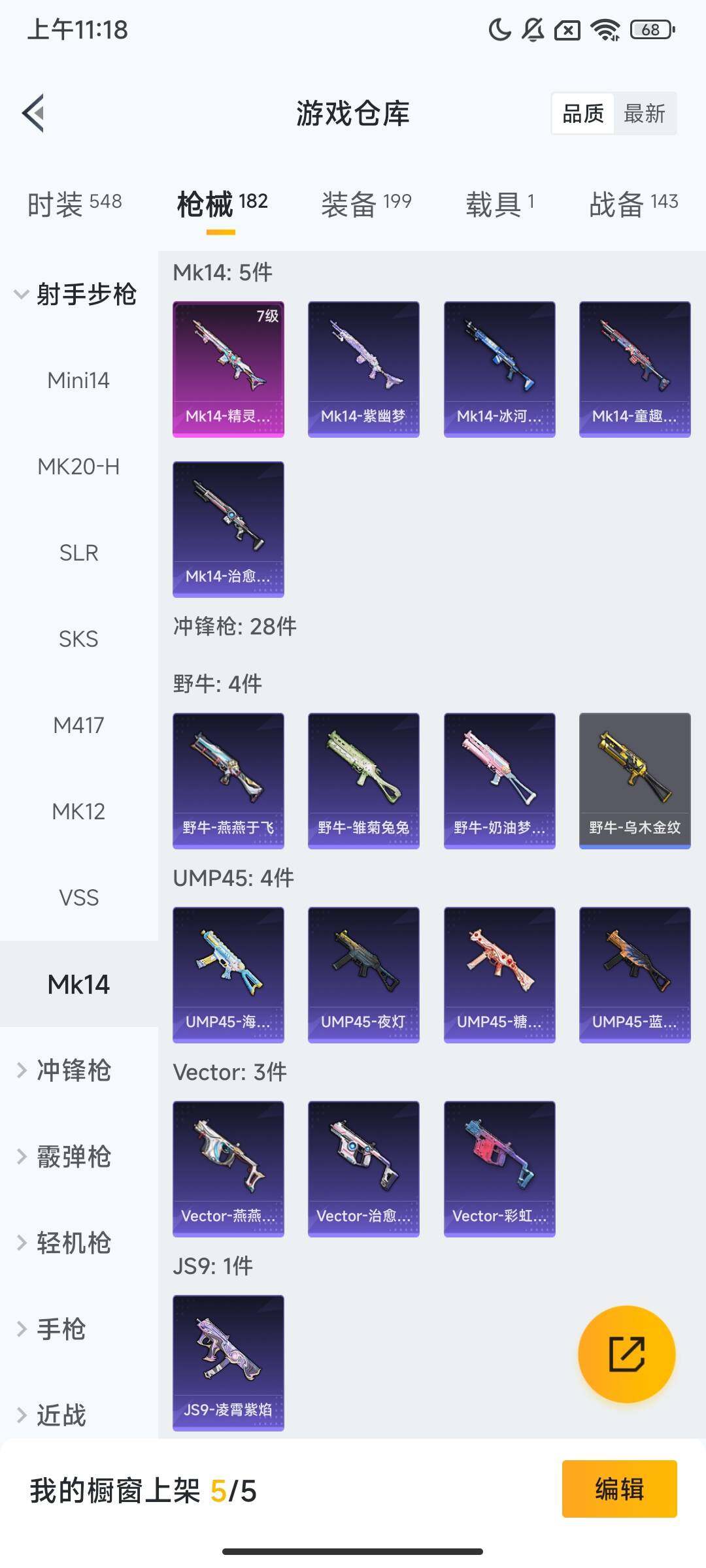This screenshot has height=1568, width=706.
Task: Tap 编辑 to edit showcase
Action: click(619, 1489)
